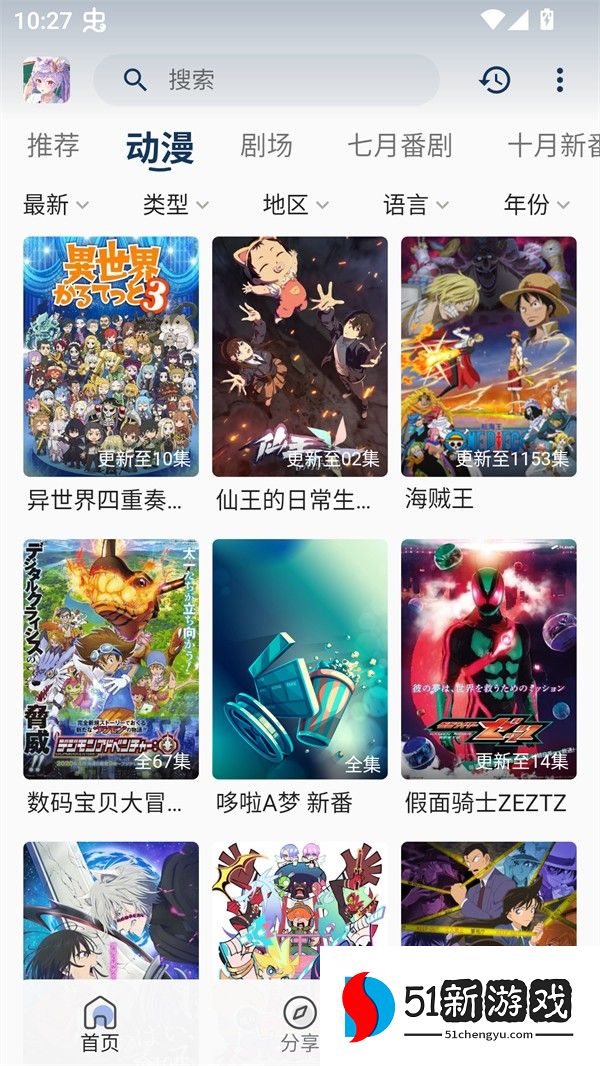Open the watch history clock icon
Image resolution: width=600 pixels, height=1066 pixels.
click(495, 80)
